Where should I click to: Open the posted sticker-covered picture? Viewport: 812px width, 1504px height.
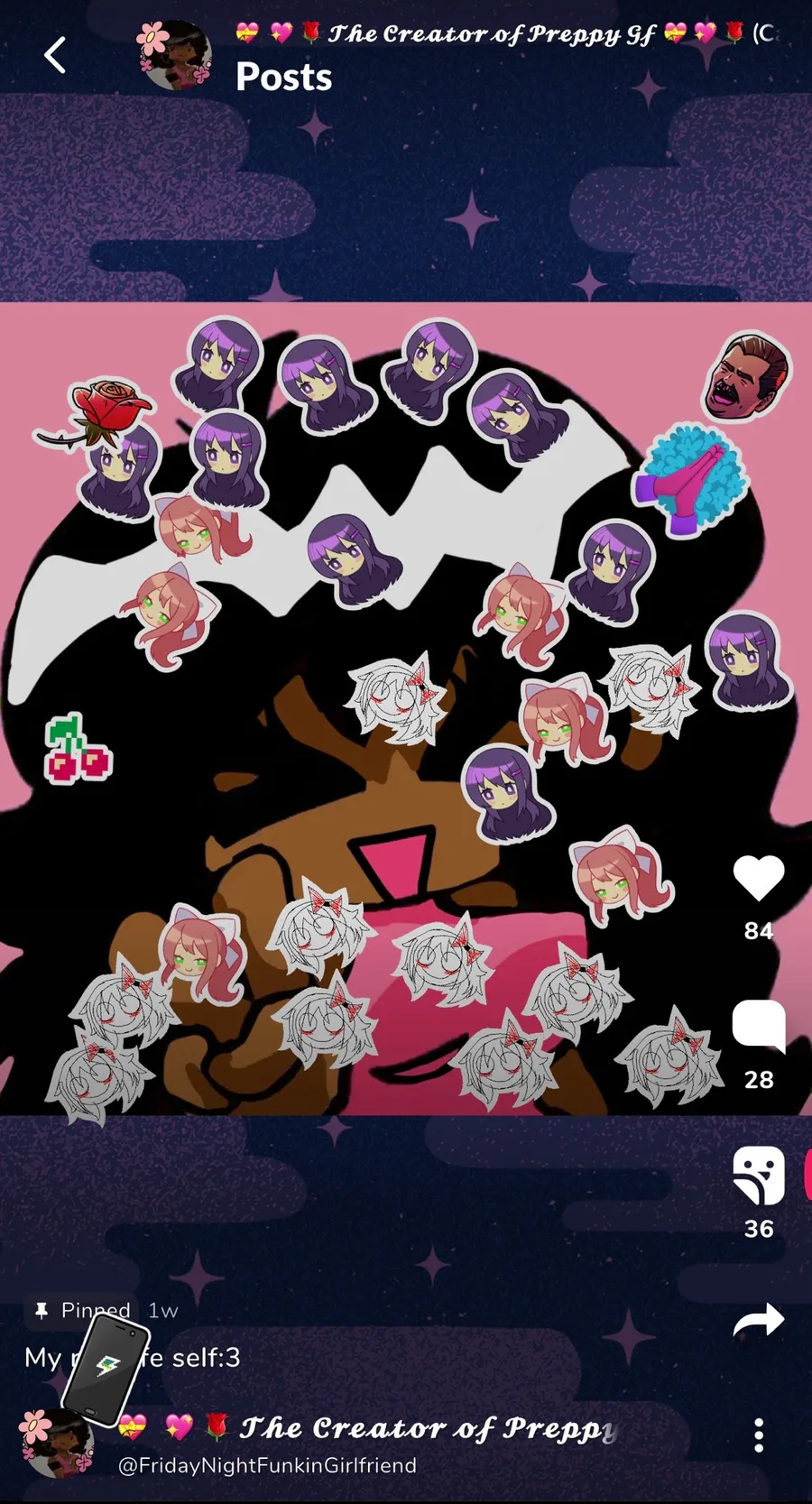click(x=406, y=709)
